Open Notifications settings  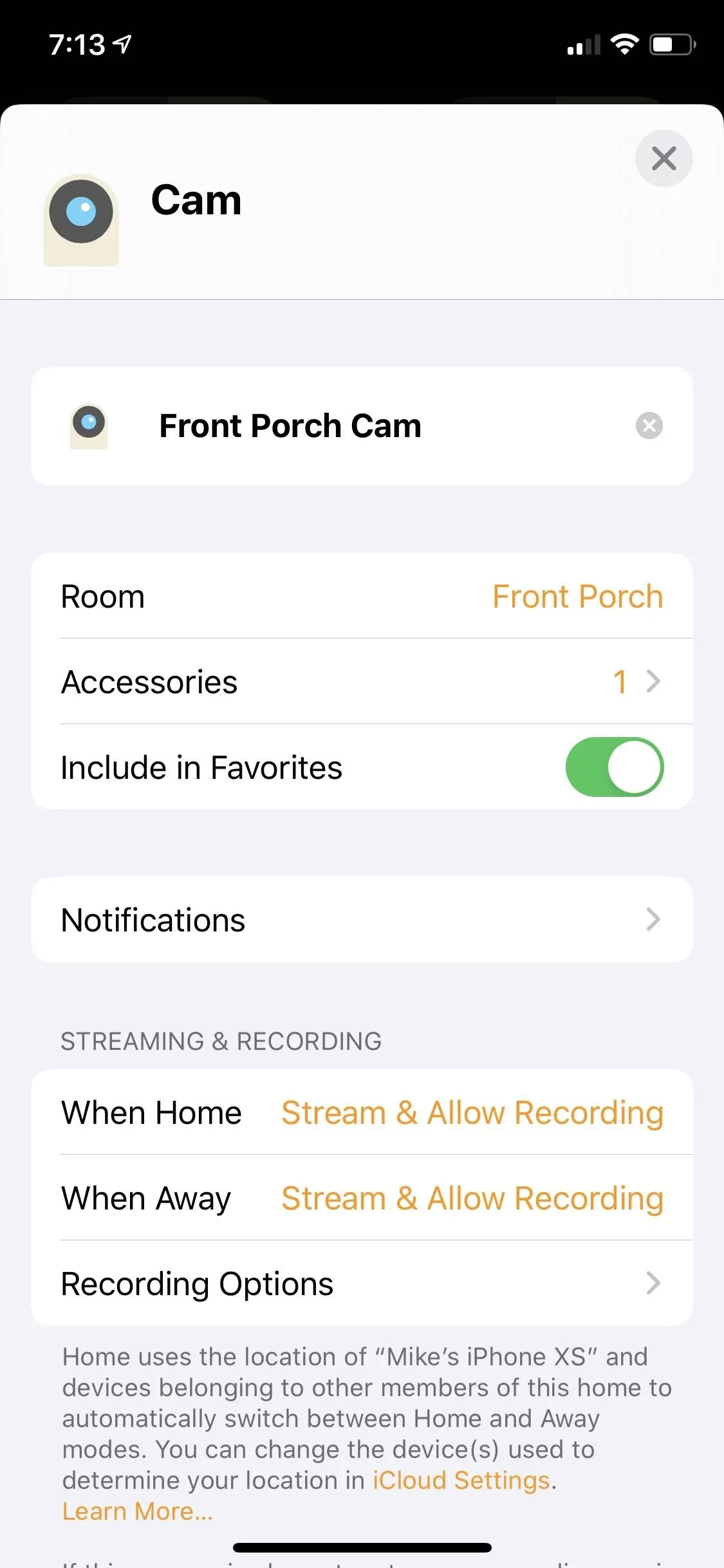click(x=362, y=919)
